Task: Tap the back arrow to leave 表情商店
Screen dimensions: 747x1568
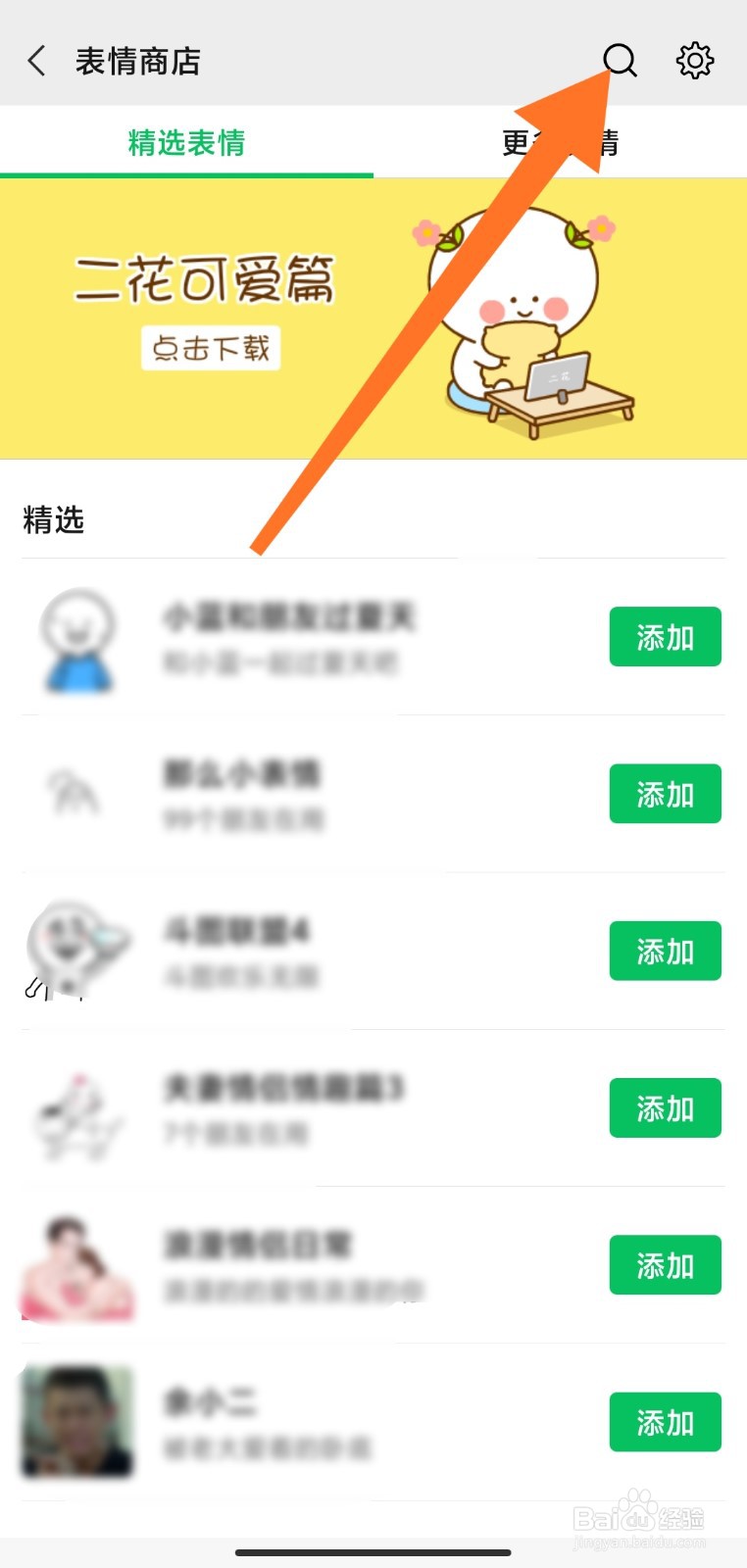Action: pyautogui.click(x=36, y=61)
